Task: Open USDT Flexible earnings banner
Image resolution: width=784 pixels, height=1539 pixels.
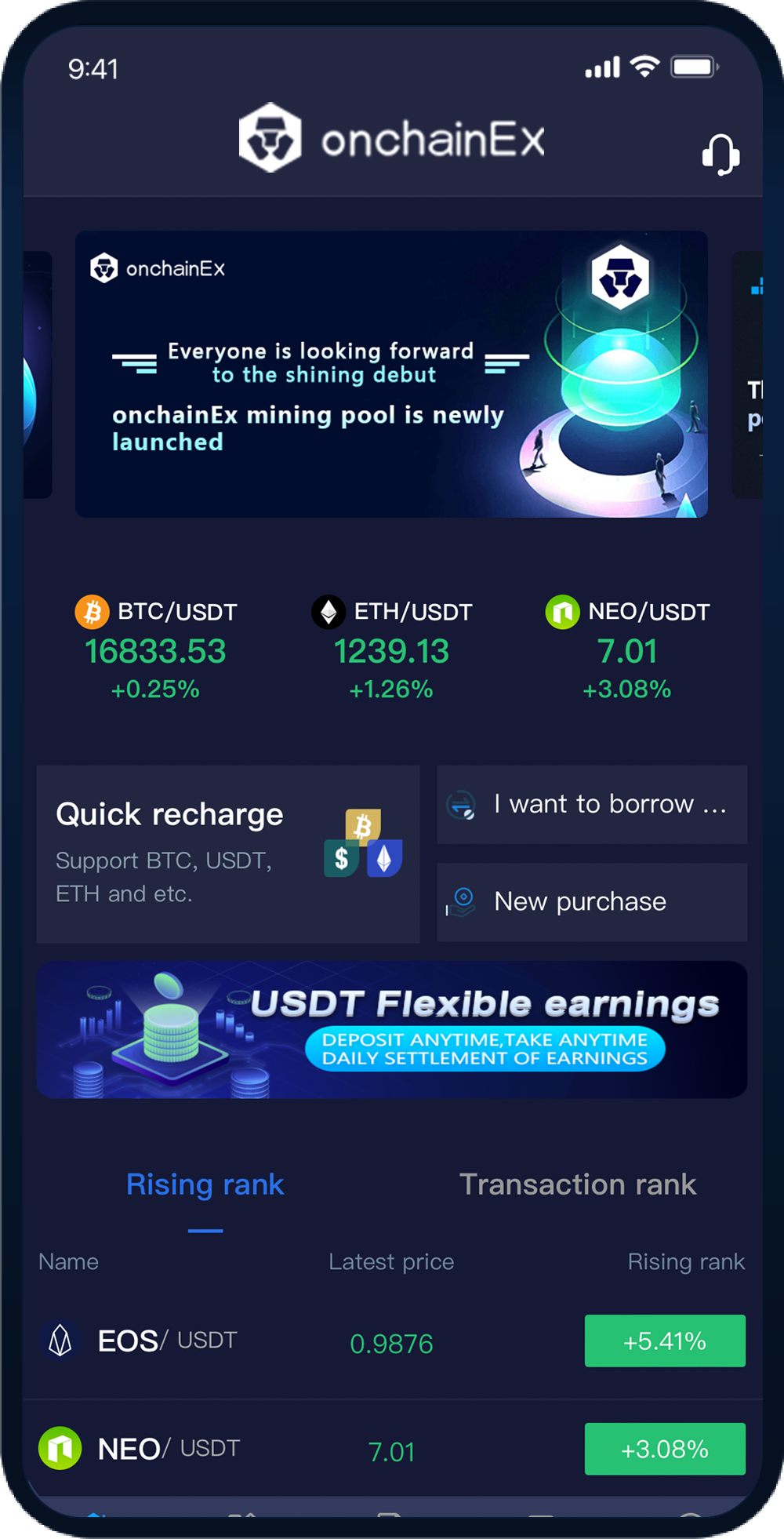Action: pyautogui.click(x=391, y=1029)
